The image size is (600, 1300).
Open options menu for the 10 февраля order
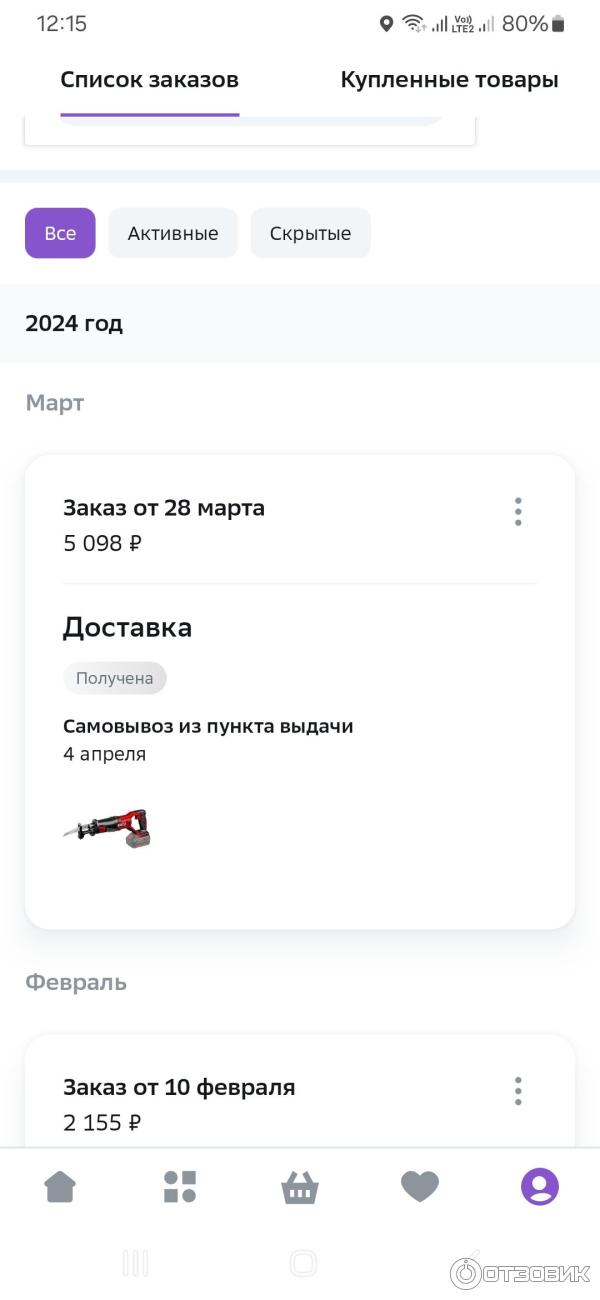(517, 1090)
